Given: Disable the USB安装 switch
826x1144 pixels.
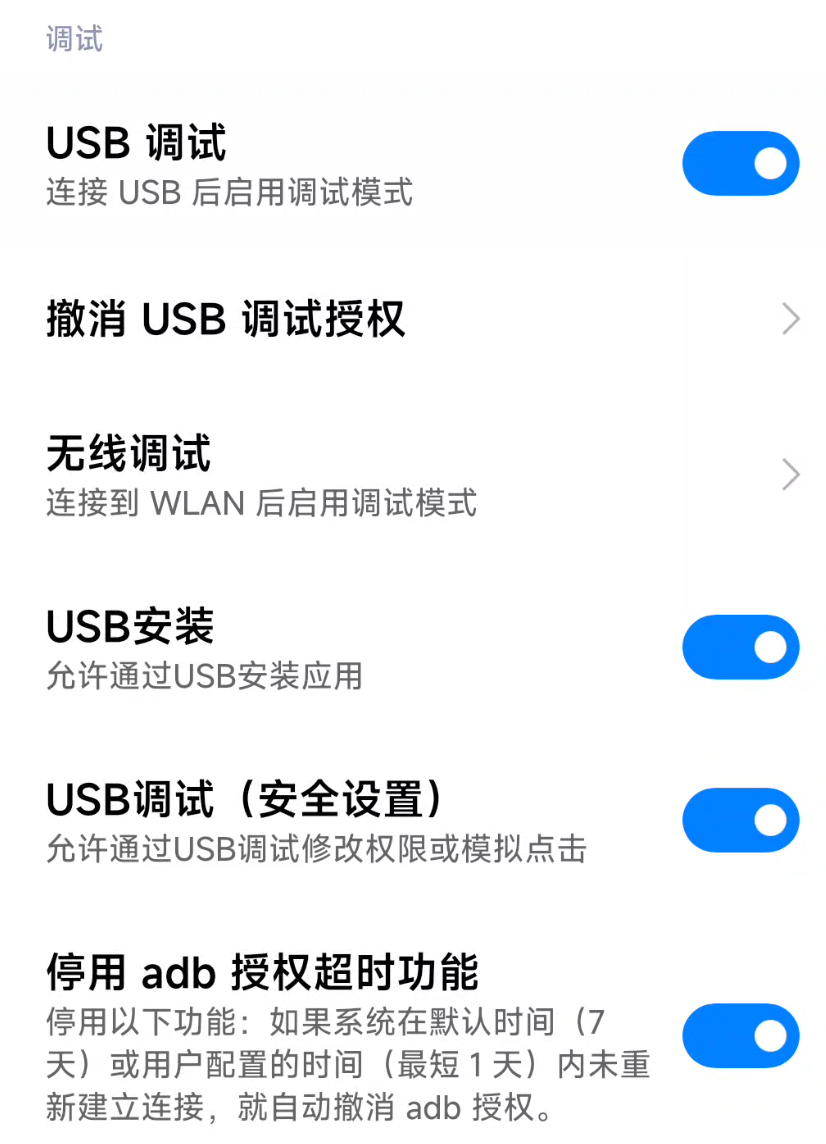Looking at the screenshot, I should point(740,647).
